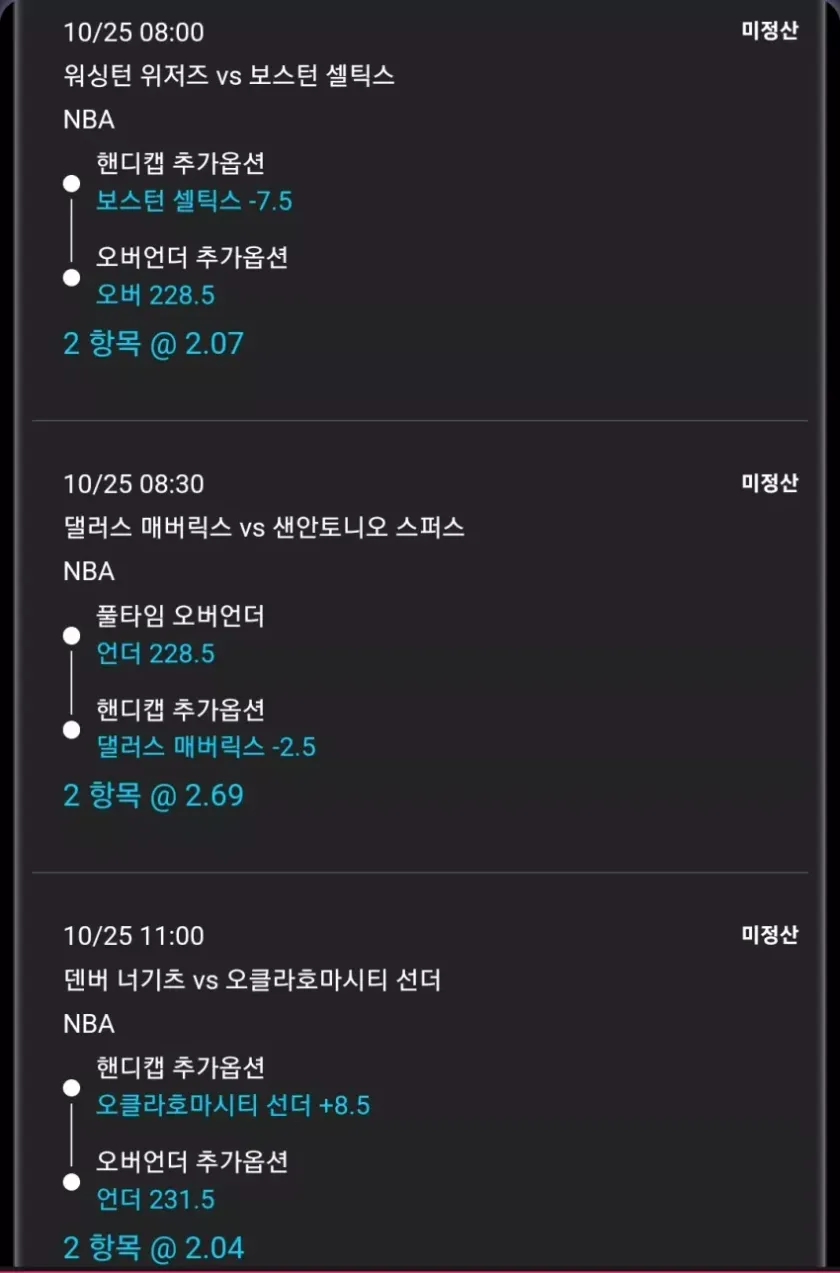Image resolution: width=840 pixels, height=1273 pixels.
Task: Open the Denver Nuggets vs Oklahoma City Thunder bet
Action: [x=252, y=980]
